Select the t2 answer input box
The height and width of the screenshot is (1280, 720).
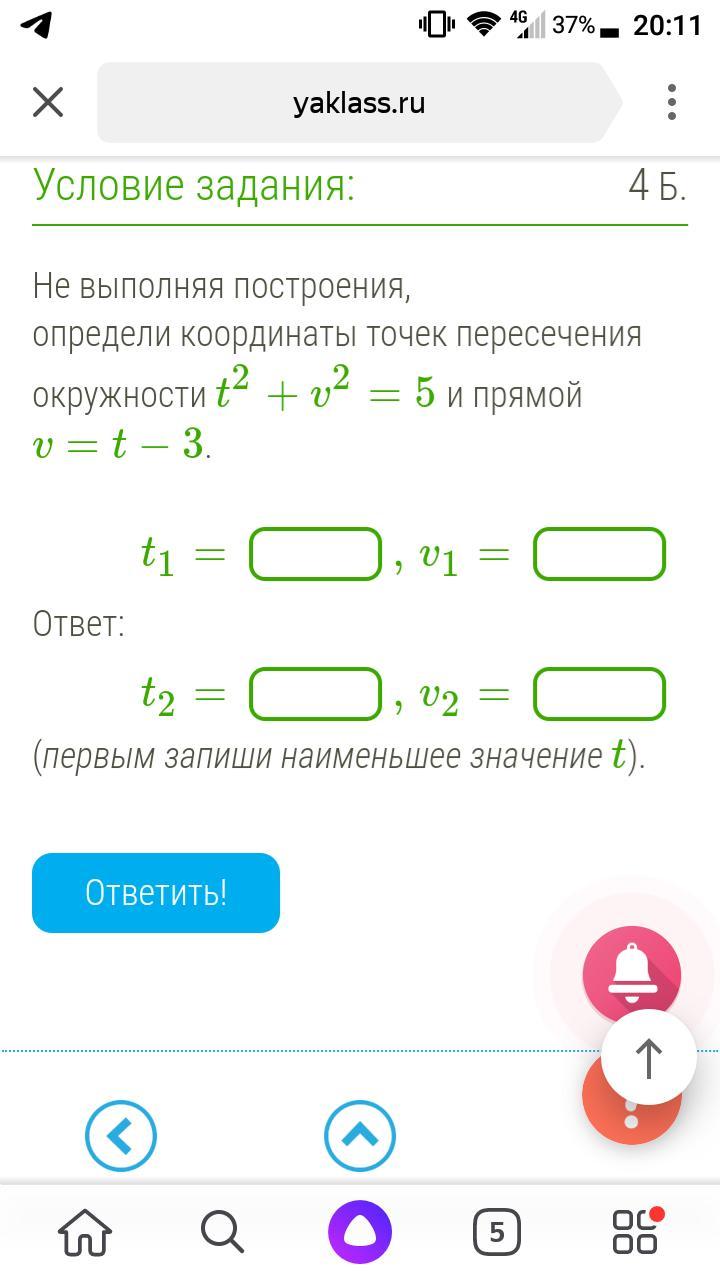[315, 694]
